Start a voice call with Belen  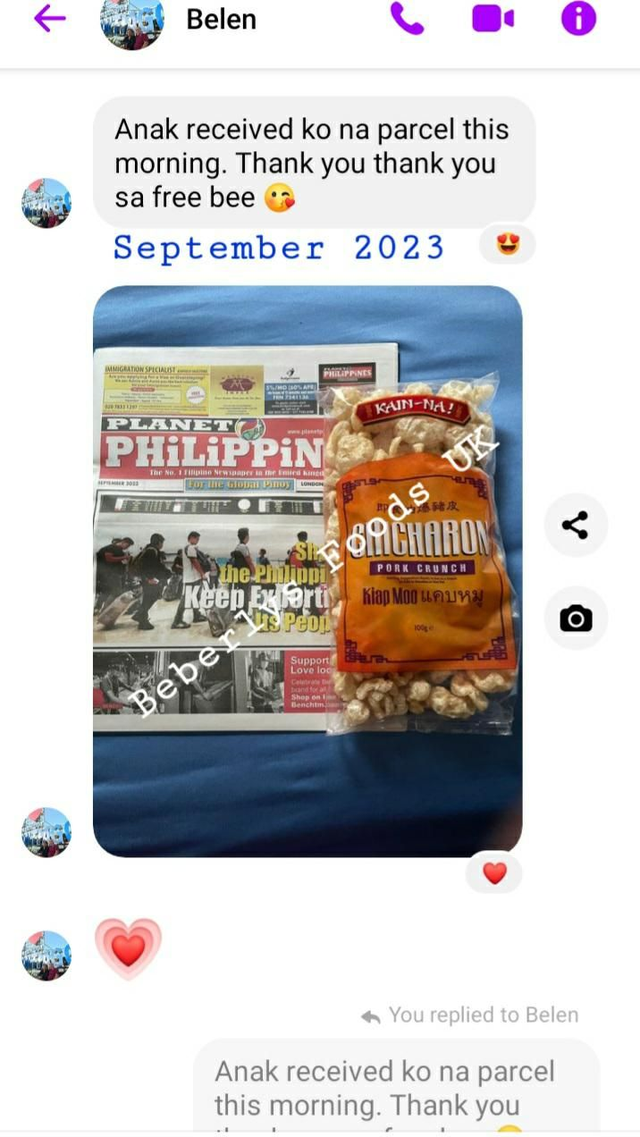click(x=407, y=19)
